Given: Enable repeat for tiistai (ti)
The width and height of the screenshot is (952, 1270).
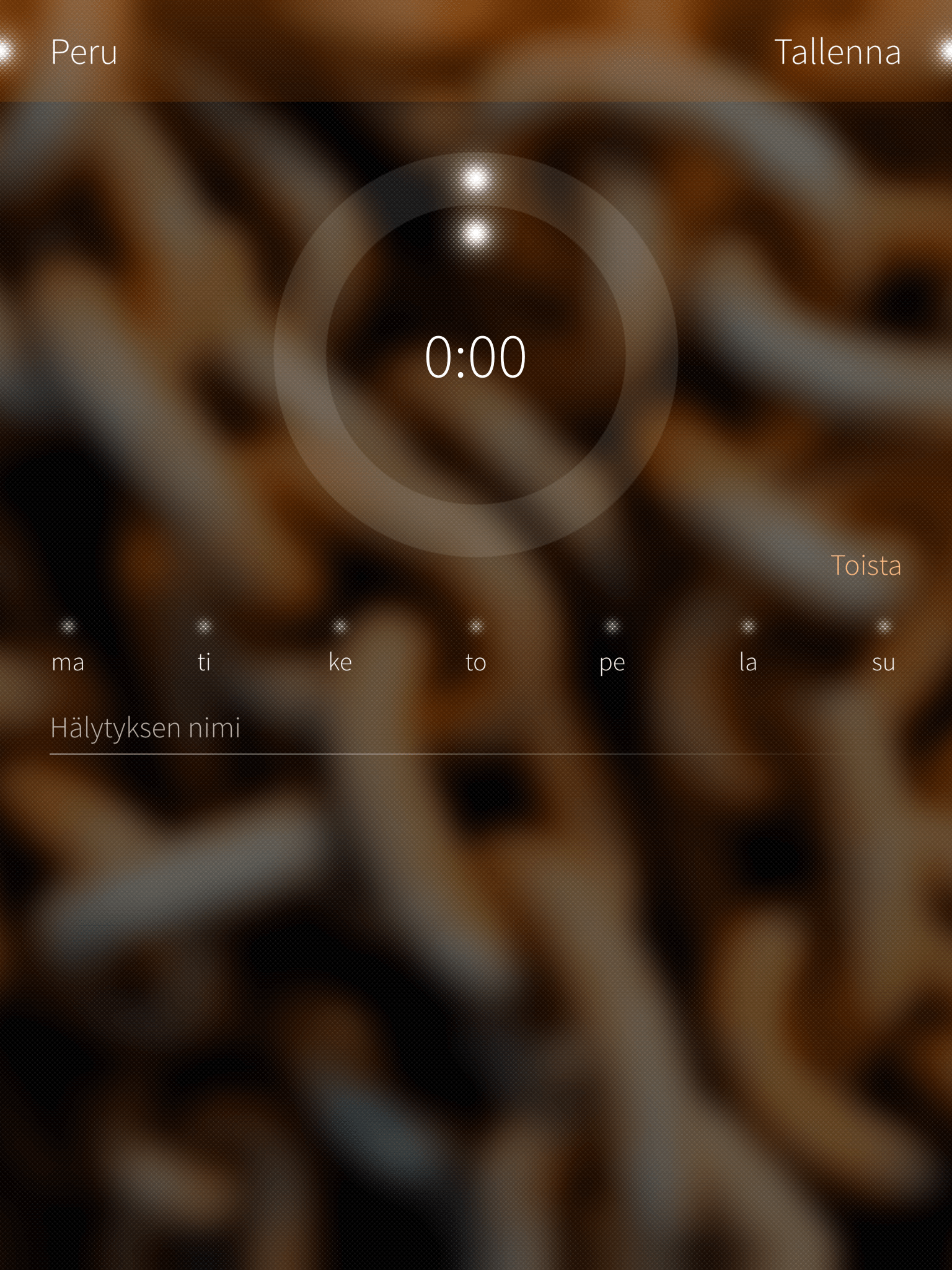Looking at the screenshot, I should (204, 648).
